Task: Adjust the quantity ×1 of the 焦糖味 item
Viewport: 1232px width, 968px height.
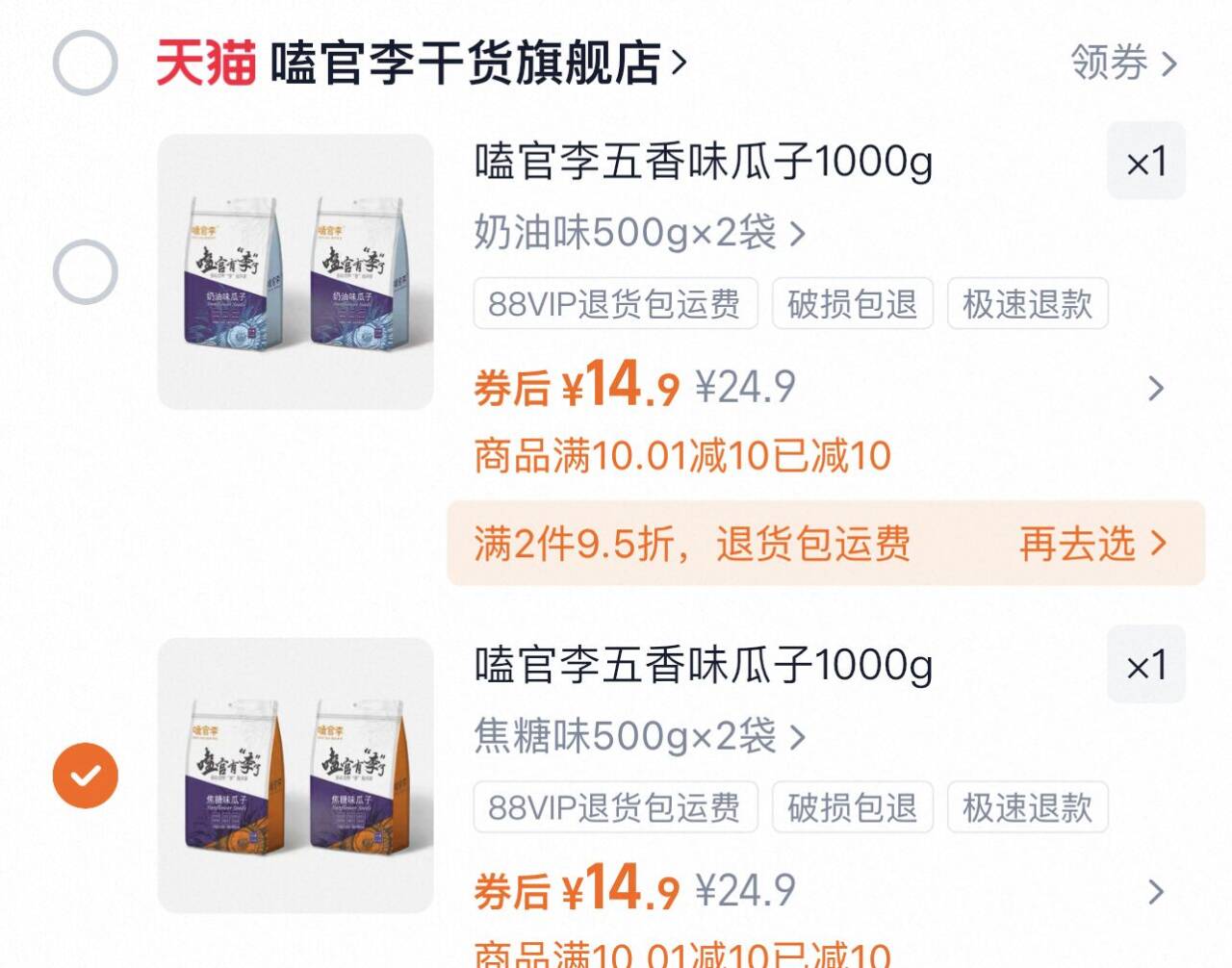Action: [x=1146, y=665]
